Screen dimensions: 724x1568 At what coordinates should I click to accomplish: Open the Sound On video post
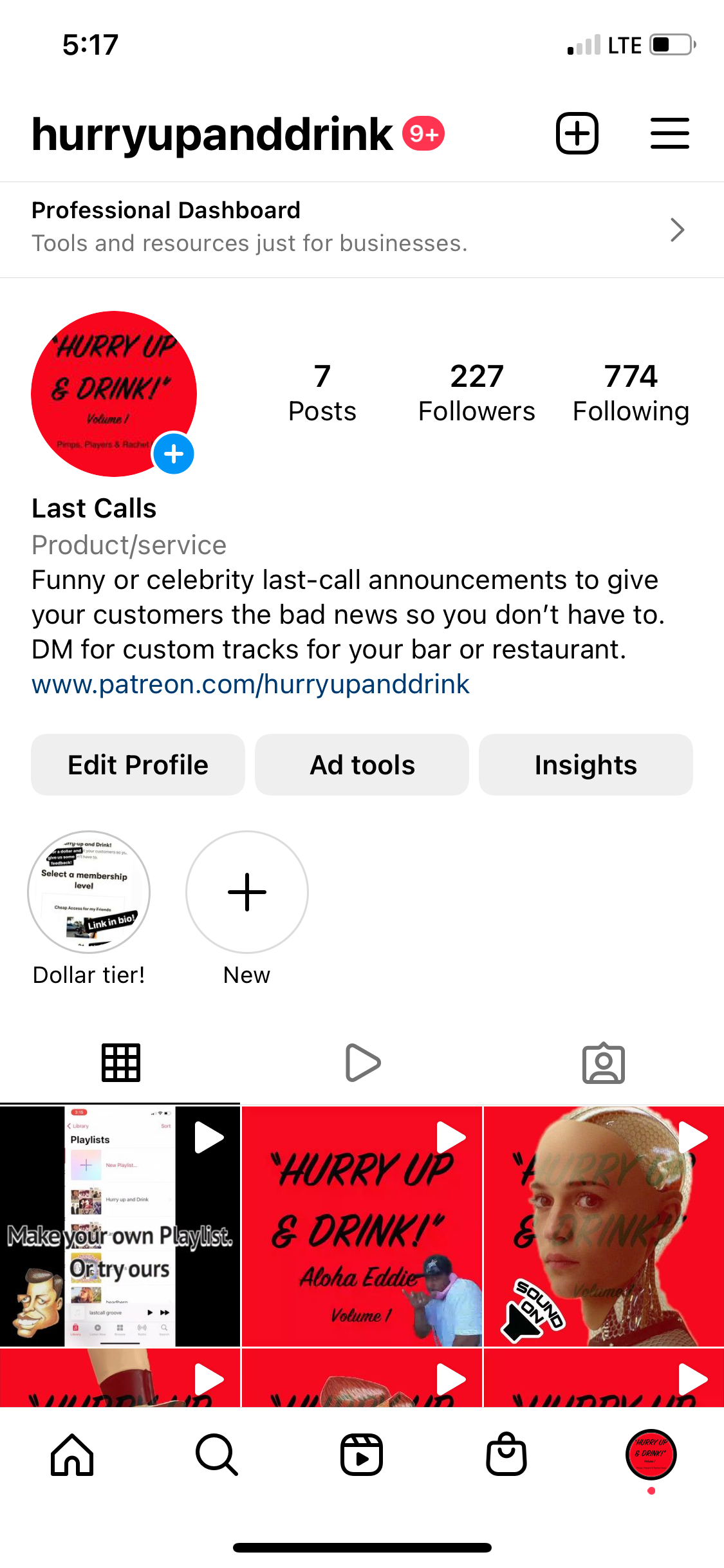pos(604,1226)
